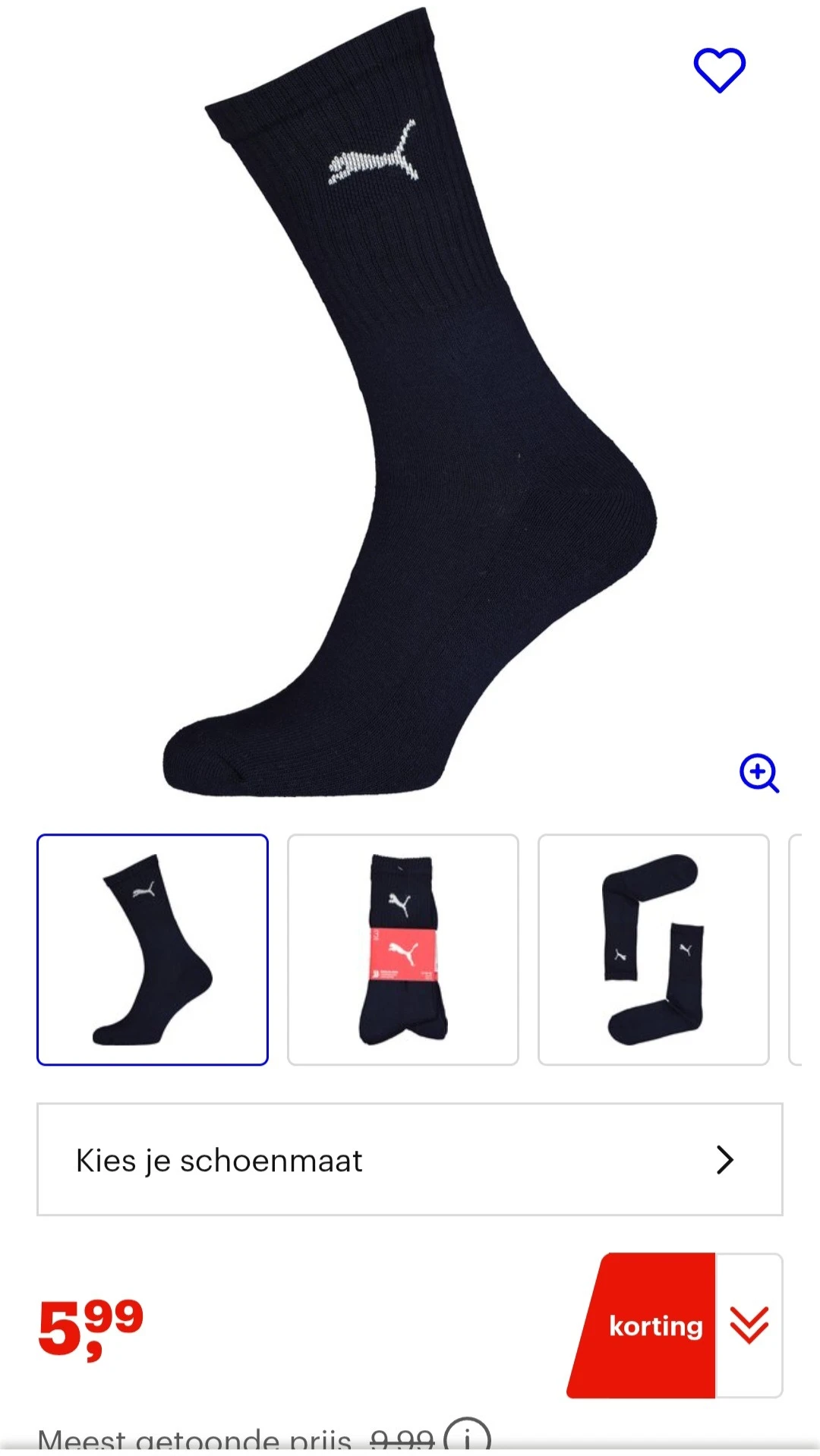
Task: Open info icon beside Meest getoonde prijs
Action: click(467, 1437)
